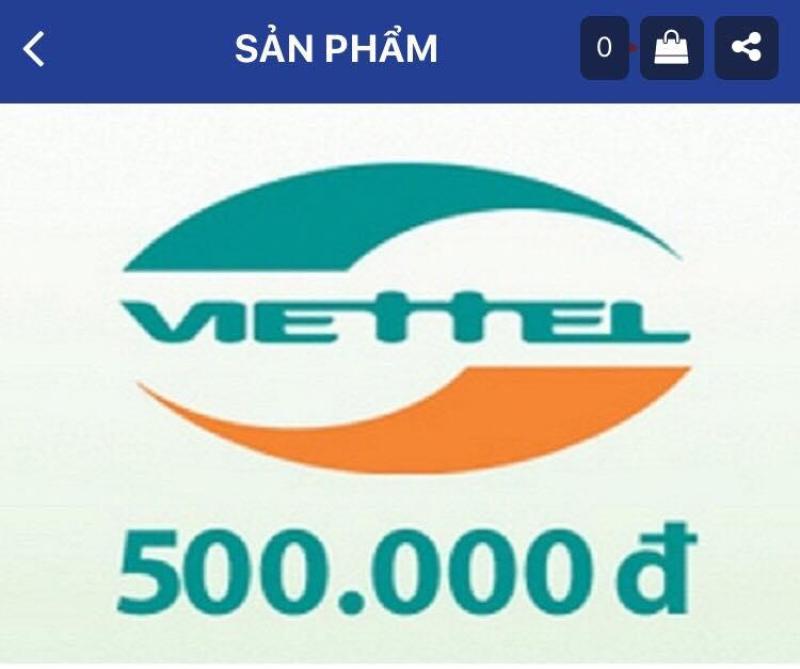The height and width of the screenshot is (669, 800).
Task: Go back from the Sản phẩm page
Action: pyautogui.click(x=35, y=49)
